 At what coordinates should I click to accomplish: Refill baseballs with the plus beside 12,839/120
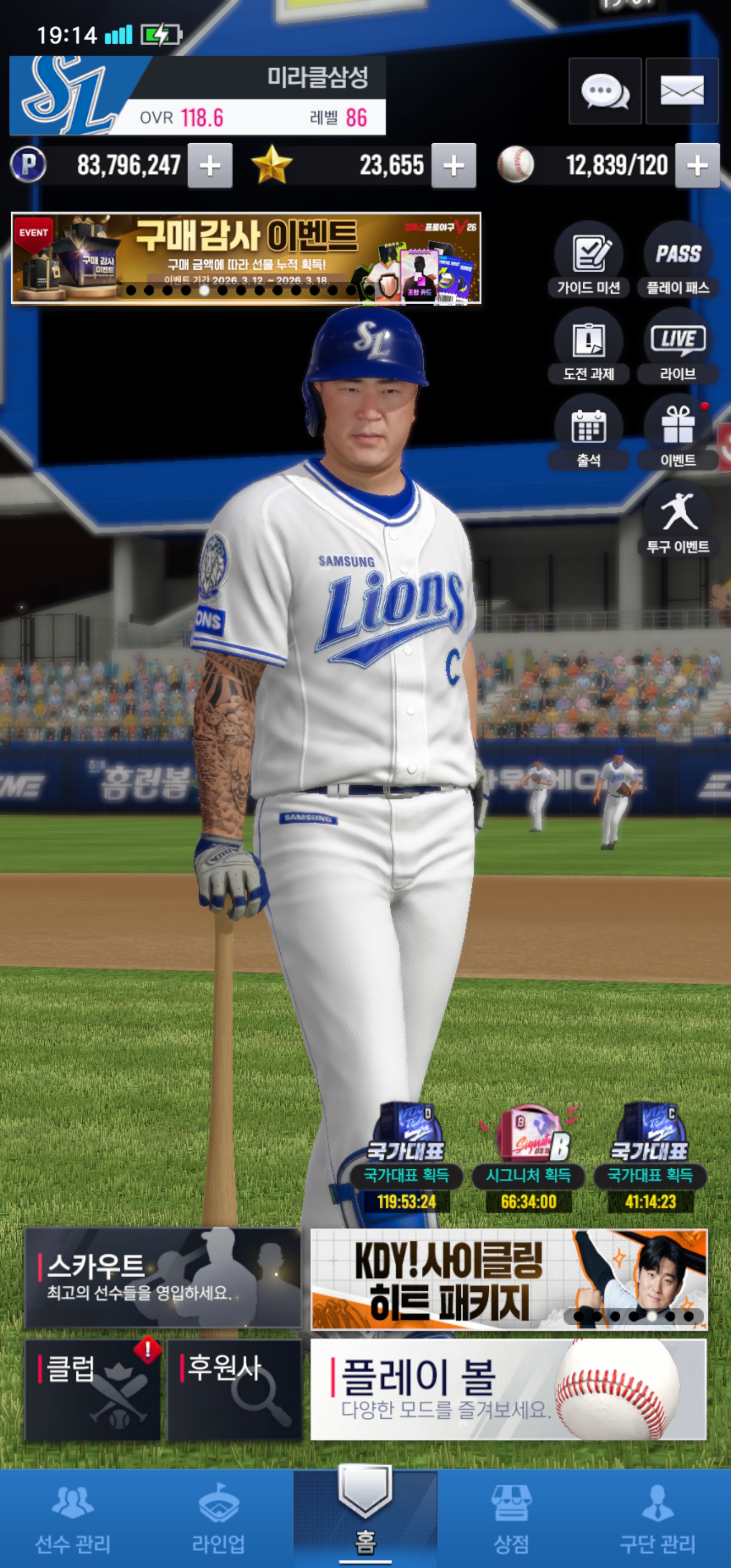tap(697, 166)
